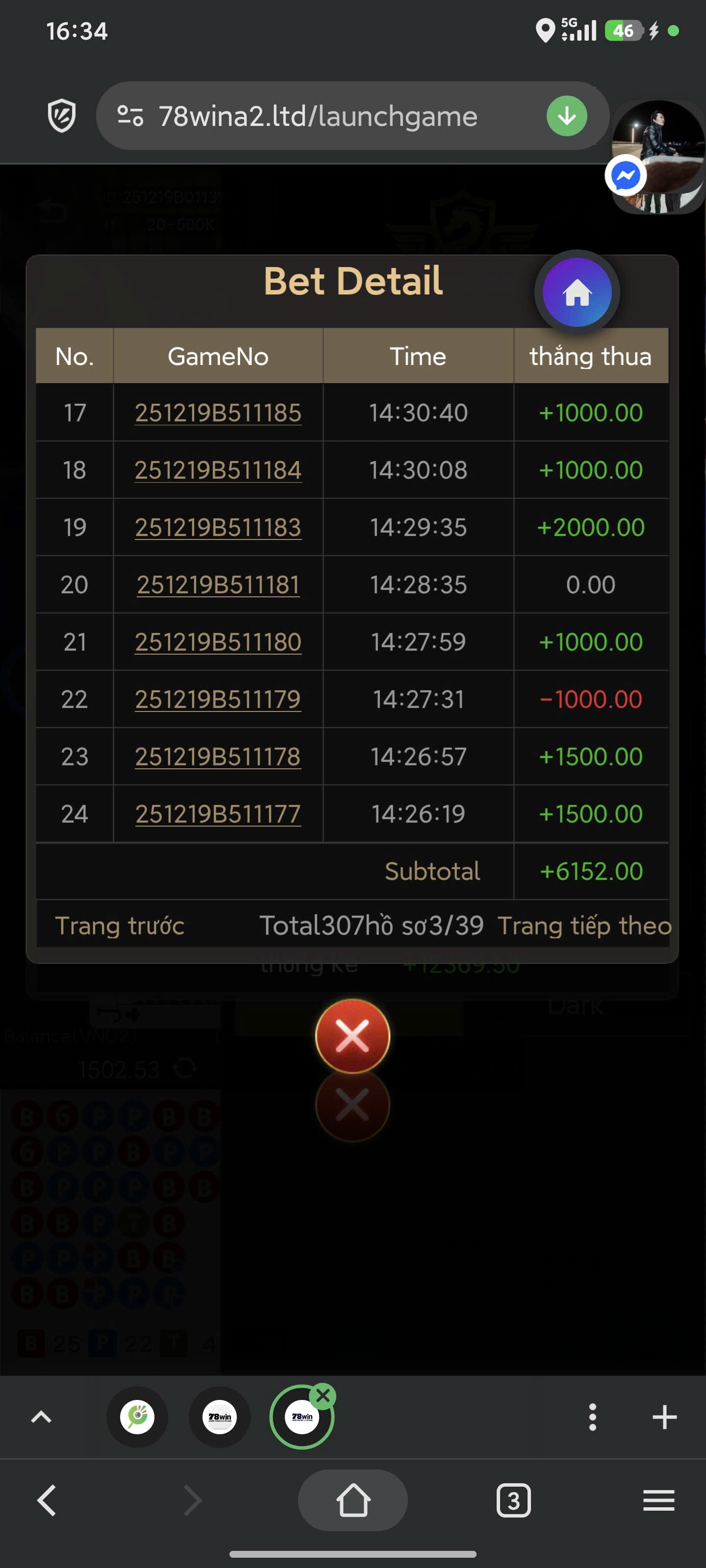Switch to the first 78win tab
Screen dimensions: 706x1568
219,1417
